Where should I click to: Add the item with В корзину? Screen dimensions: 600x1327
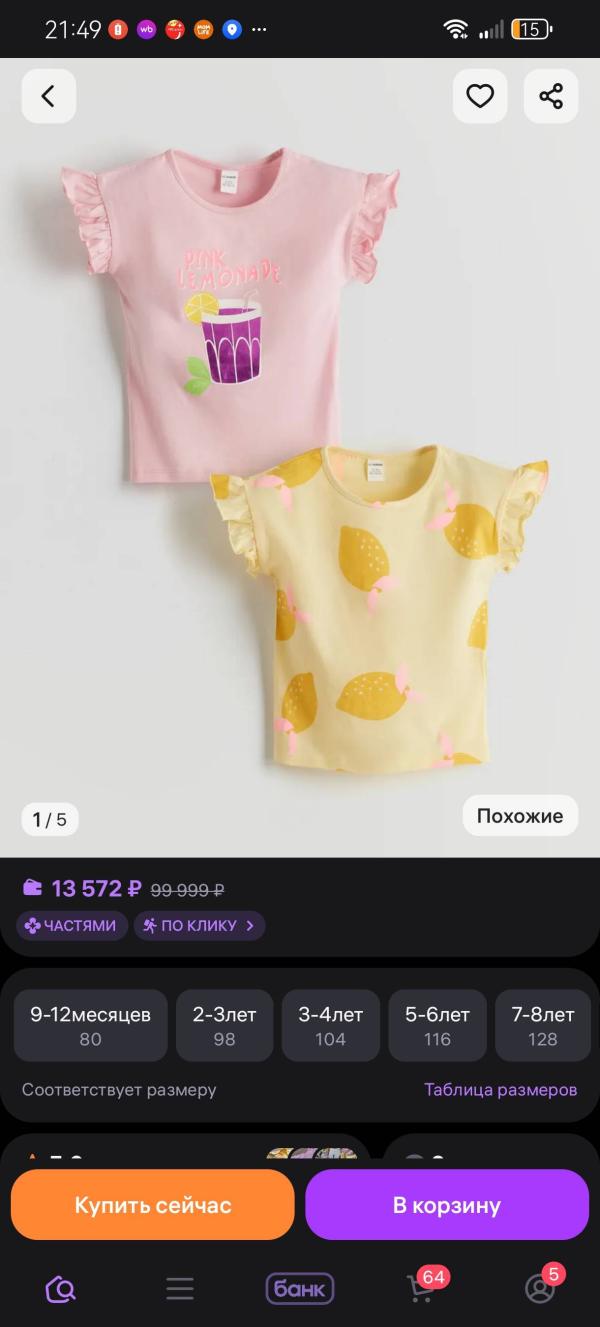(x=447, y=1205)
